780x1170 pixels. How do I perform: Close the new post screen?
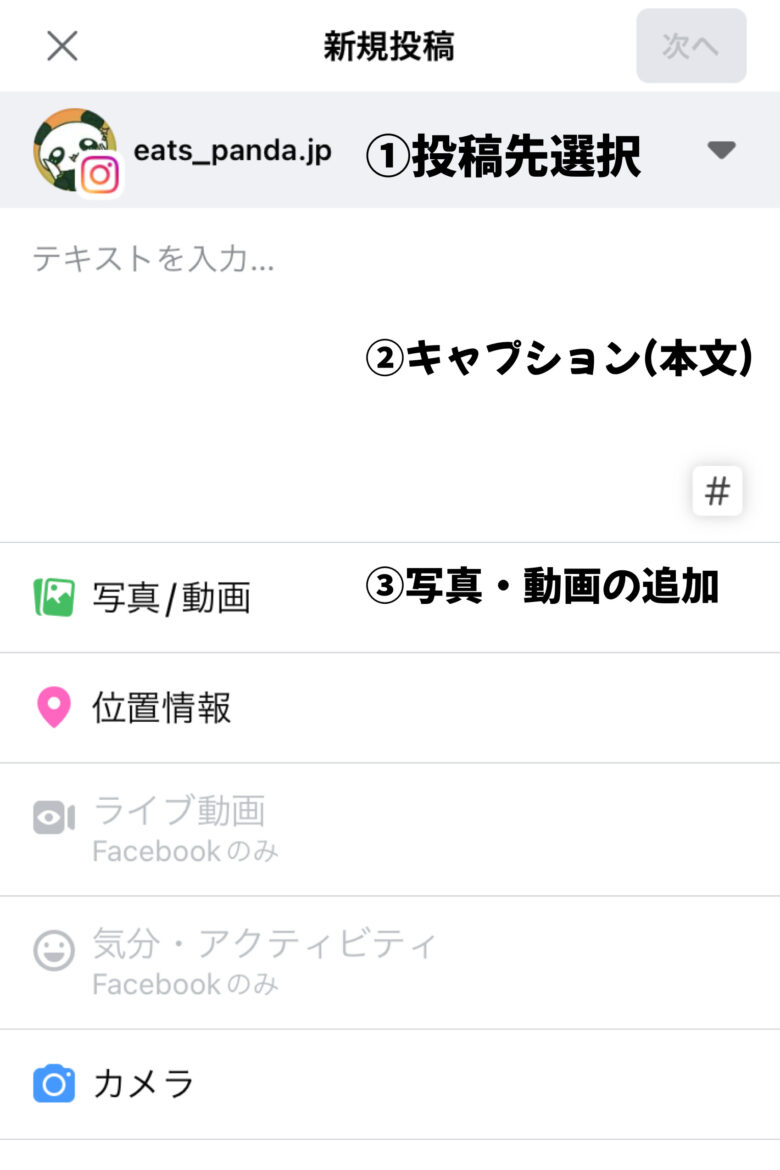point(62,46)
